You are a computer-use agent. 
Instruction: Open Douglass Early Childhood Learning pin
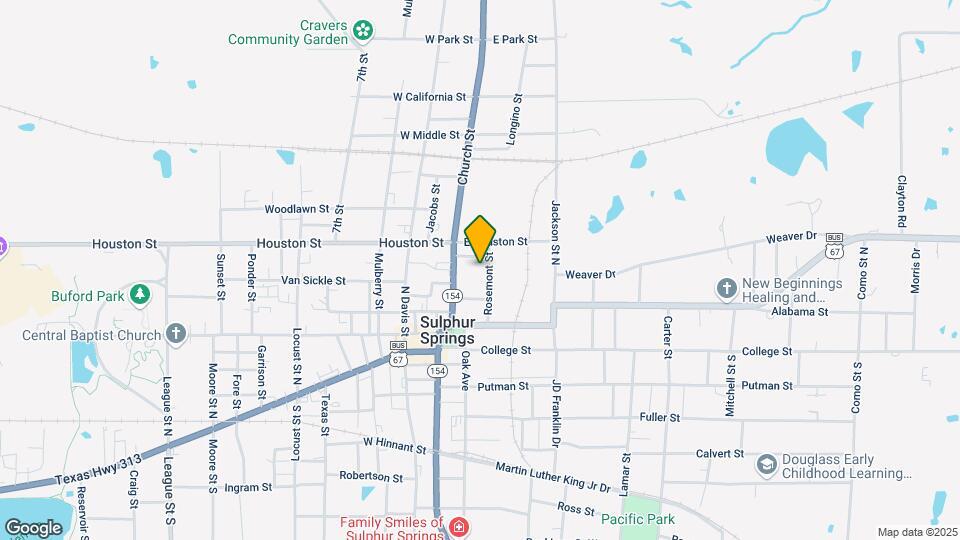pyautogui.click(x=766, y=465)
